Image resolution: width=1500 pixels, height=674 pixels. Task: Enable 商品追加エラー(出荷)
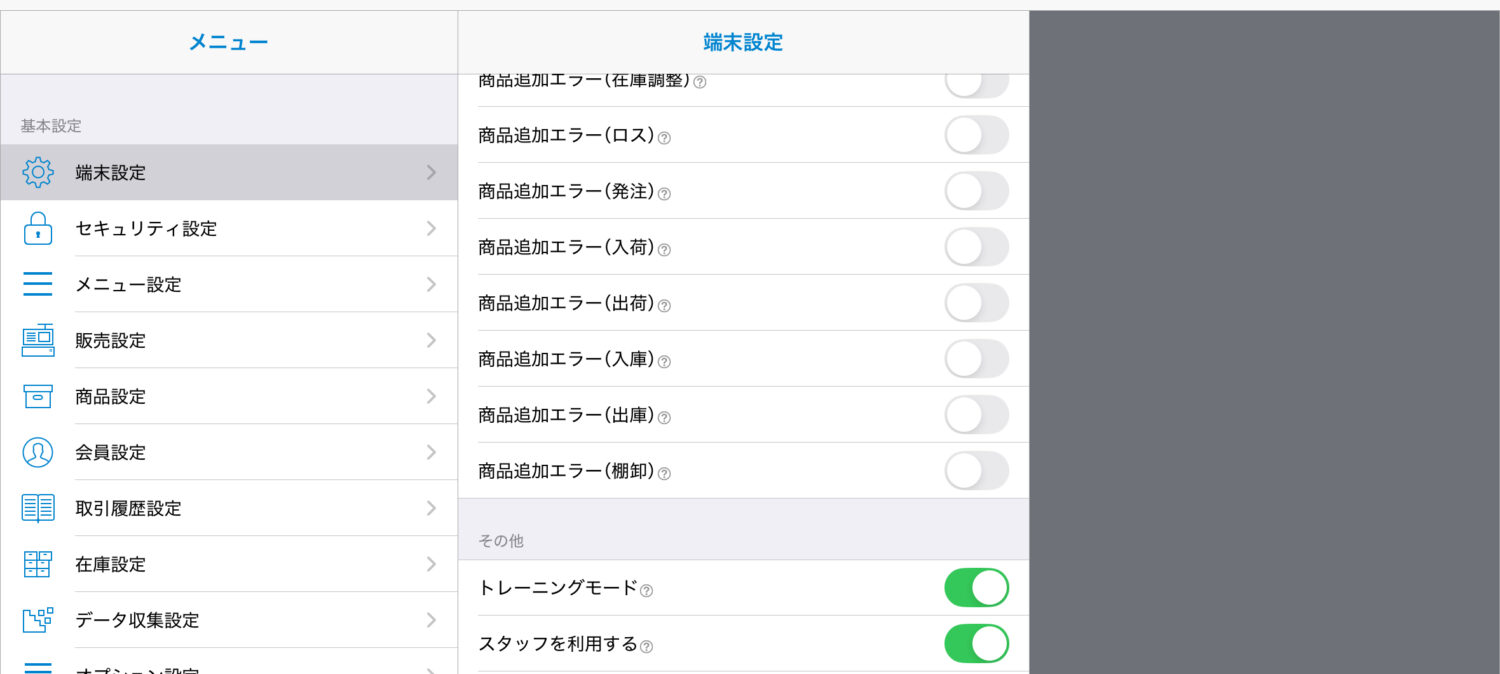pos(976,303)
